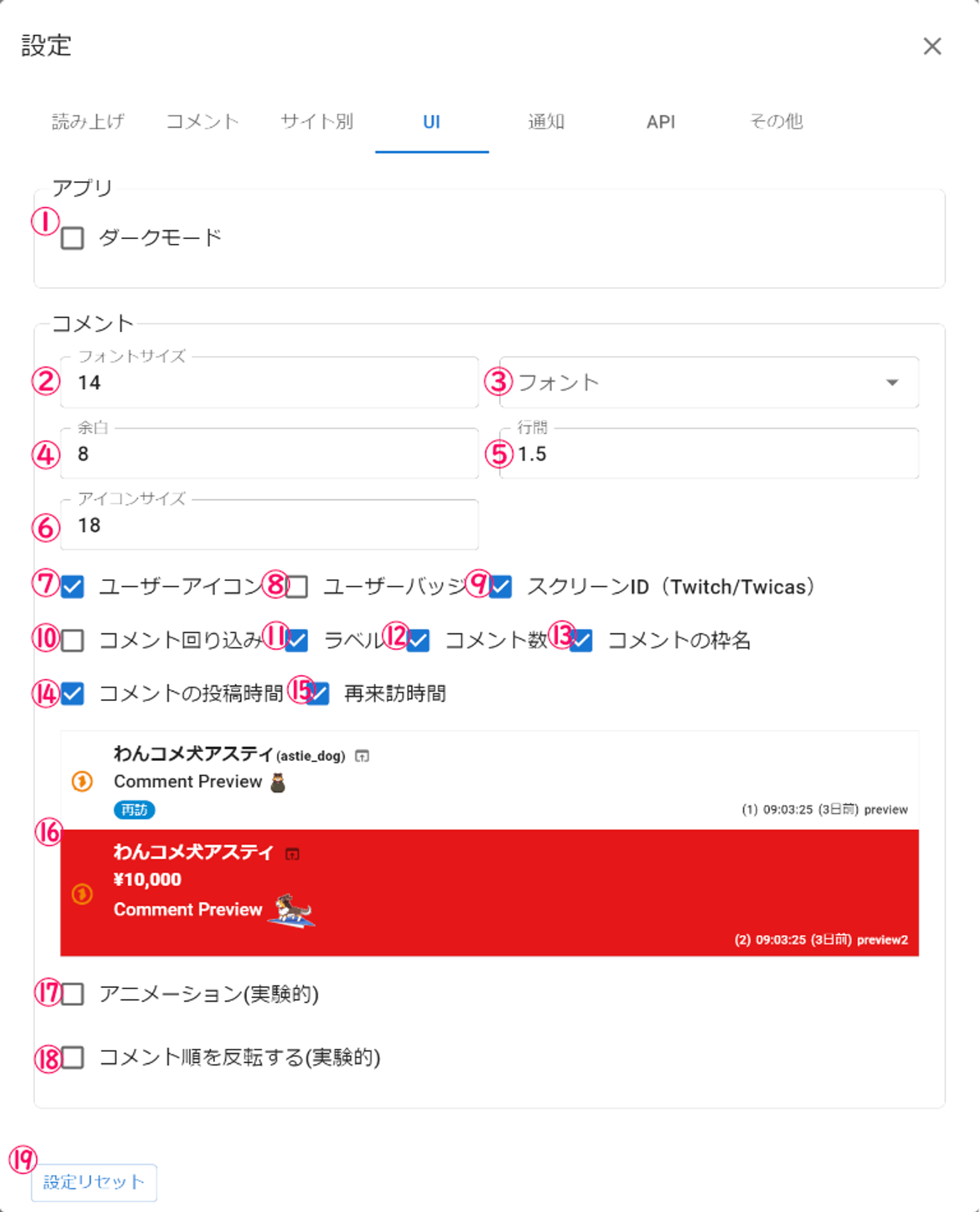The height and width of the screenshot is (1212, 980).
Task: Enable the ダークモード checkbox
Action: coord(73,239)
